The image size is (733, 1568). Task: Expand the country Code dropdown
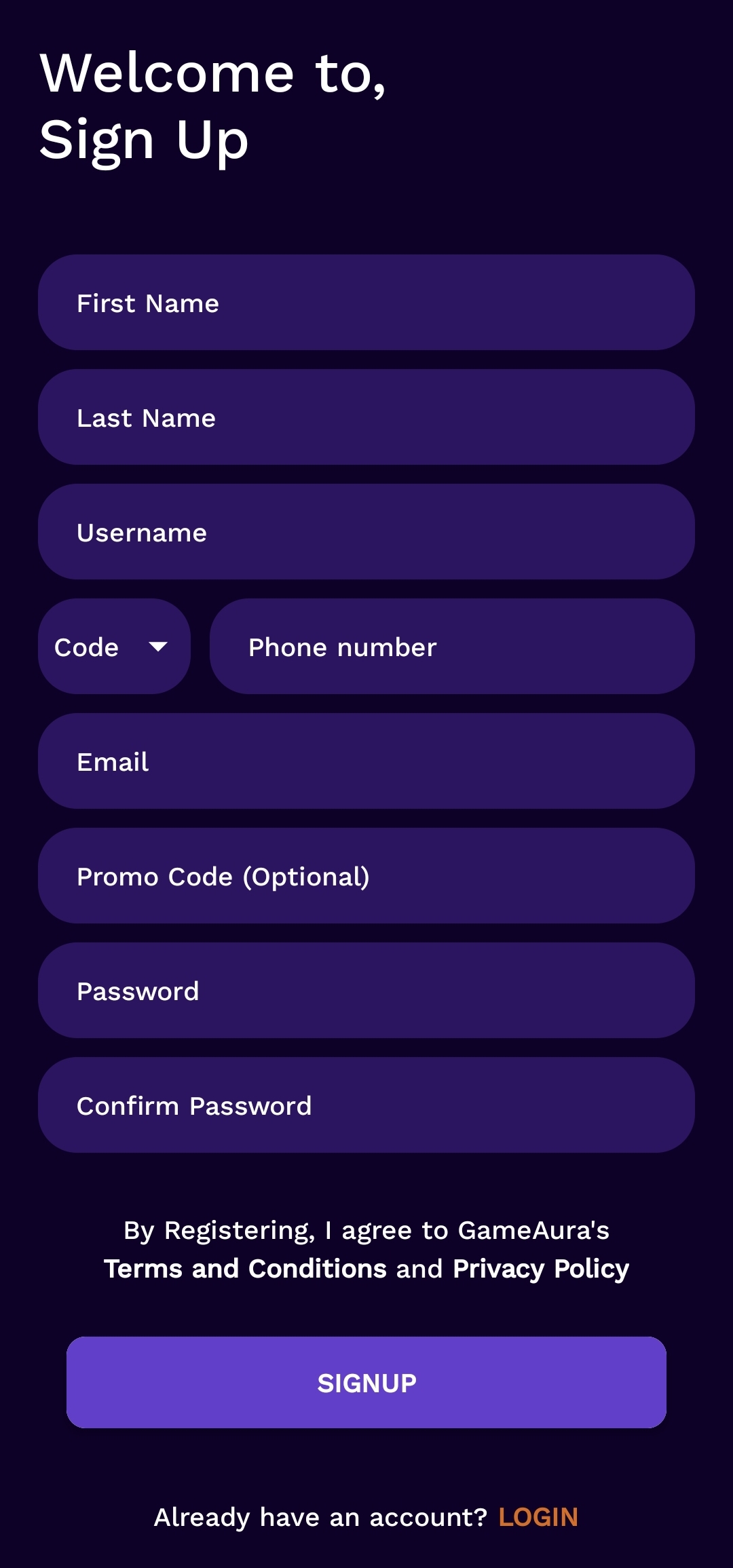(x=114, y=647)
